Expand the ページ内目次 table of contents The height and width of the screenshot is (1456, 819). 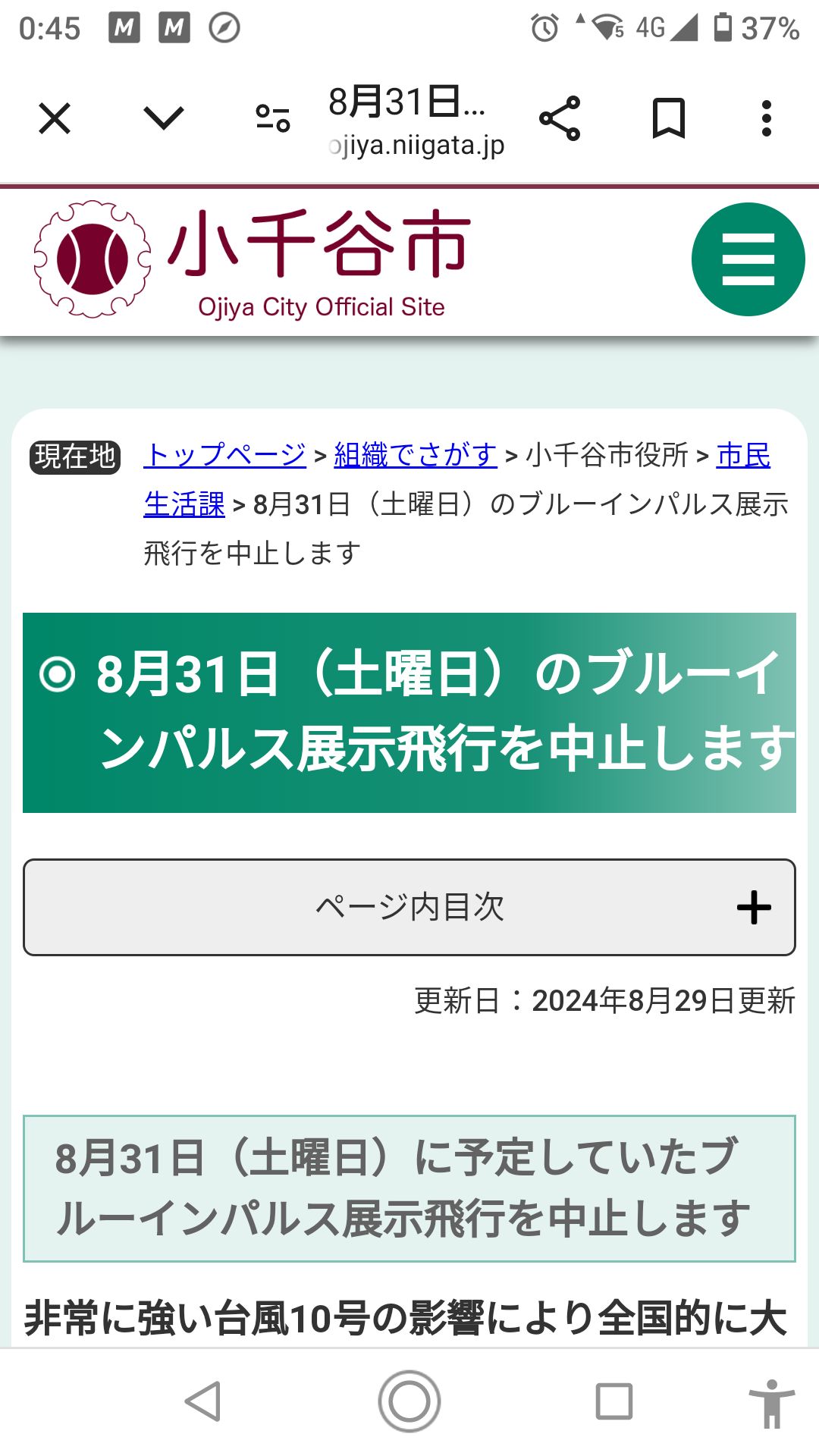point(409,907)
